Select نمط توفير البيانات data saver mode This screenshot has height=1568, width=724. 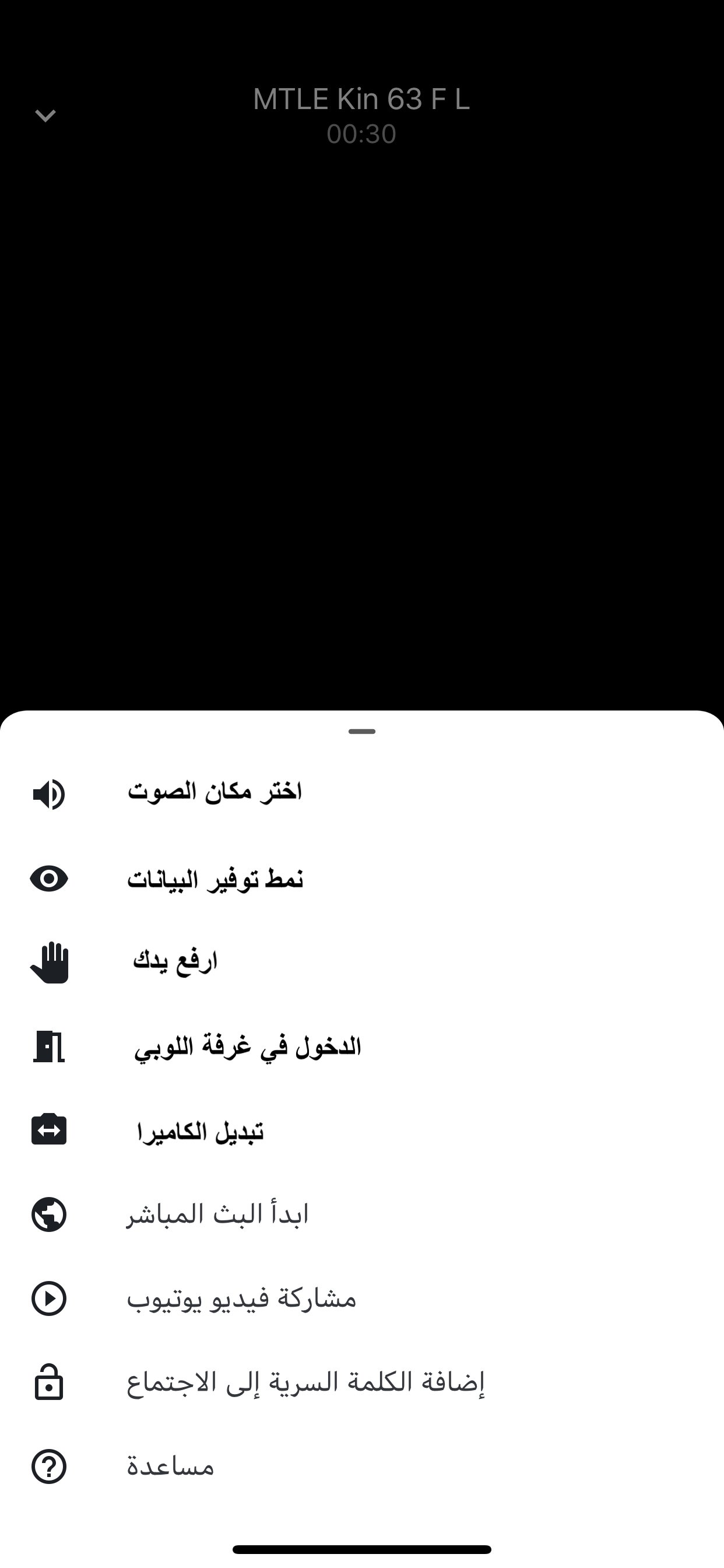[214, 880]
